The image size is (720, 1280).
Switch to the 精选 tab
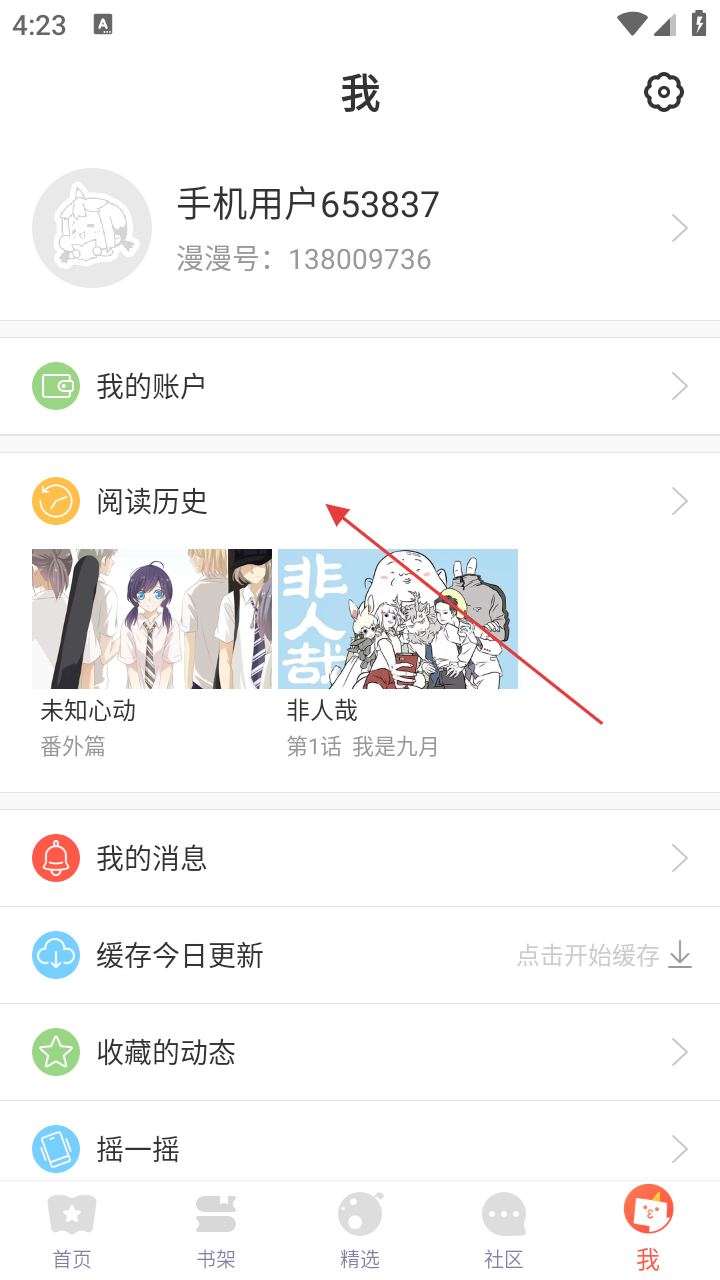(360, 1230)
